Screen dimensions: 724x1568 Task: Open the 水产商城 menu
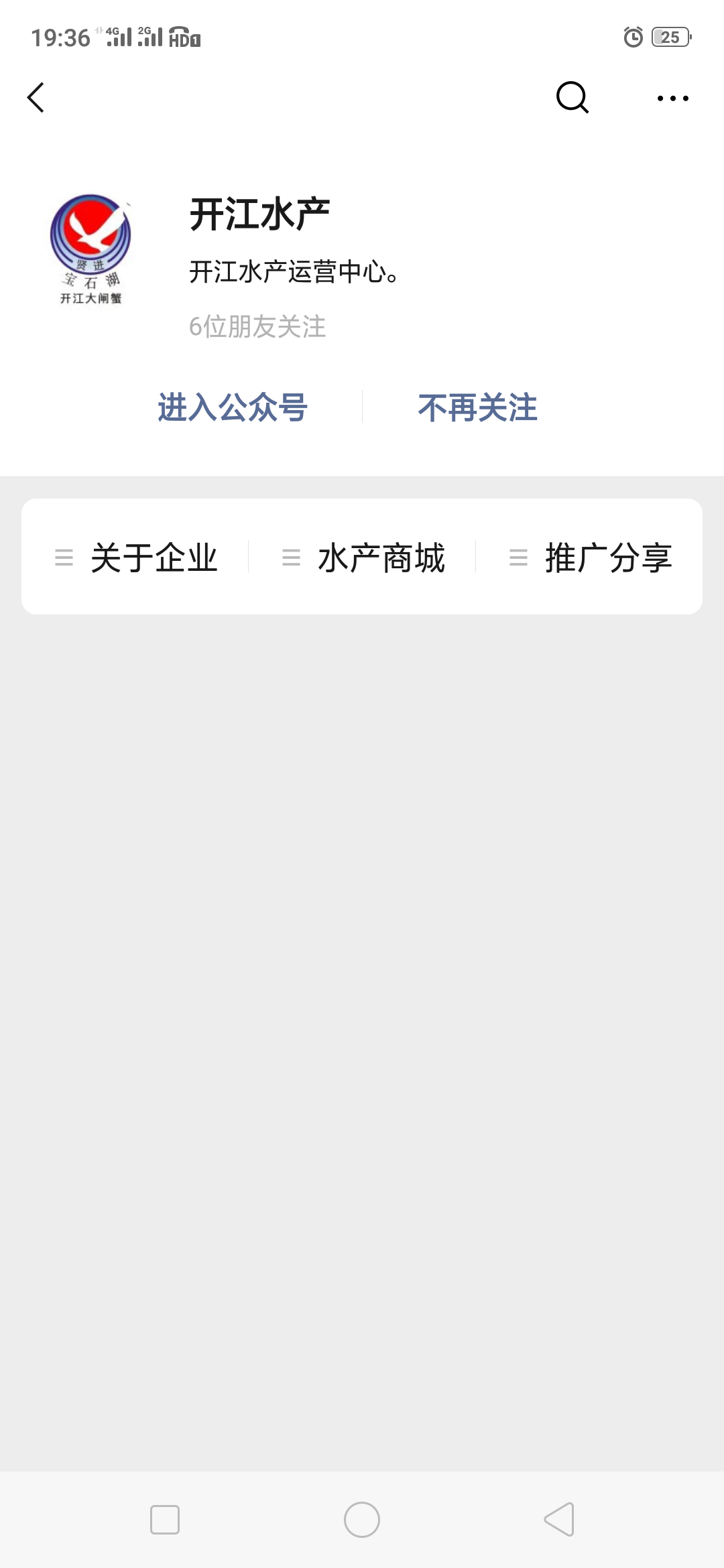(363, 558)
